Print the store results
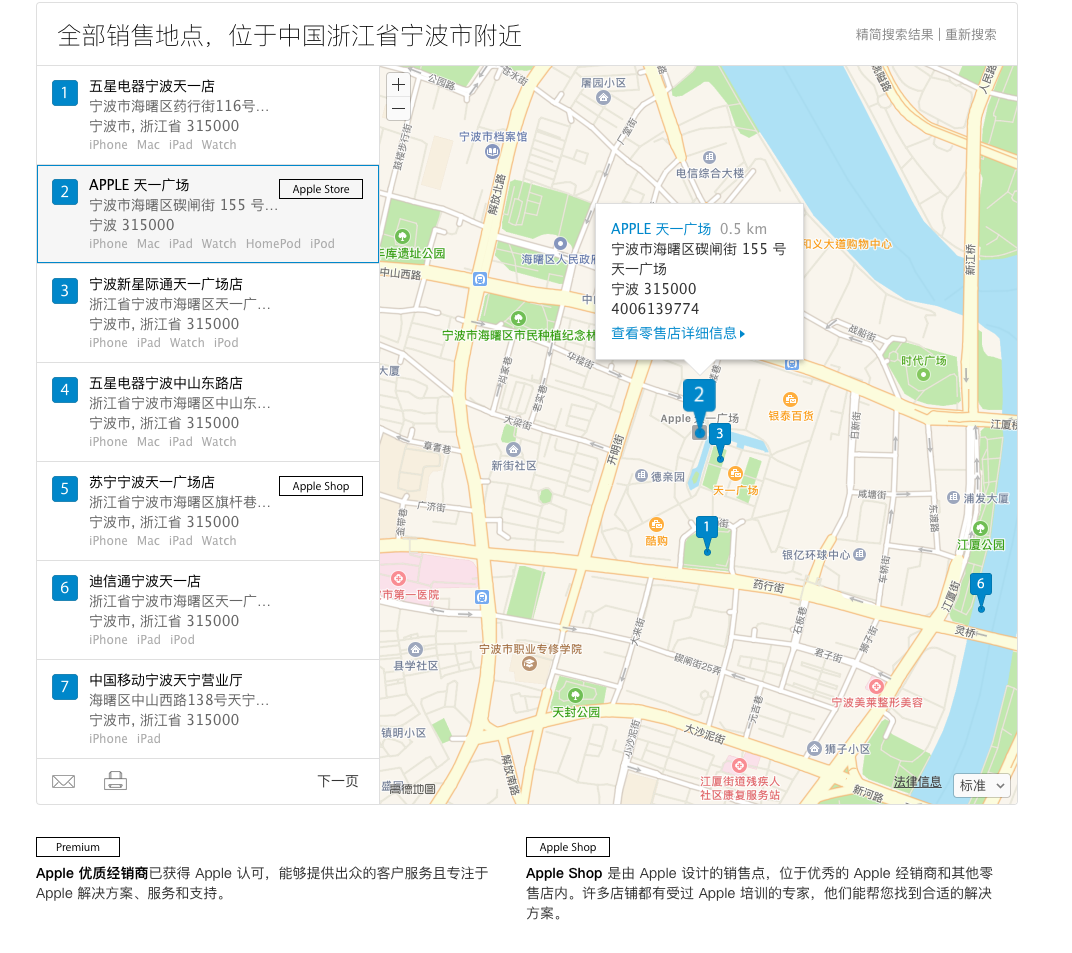 tap(115, 781)
